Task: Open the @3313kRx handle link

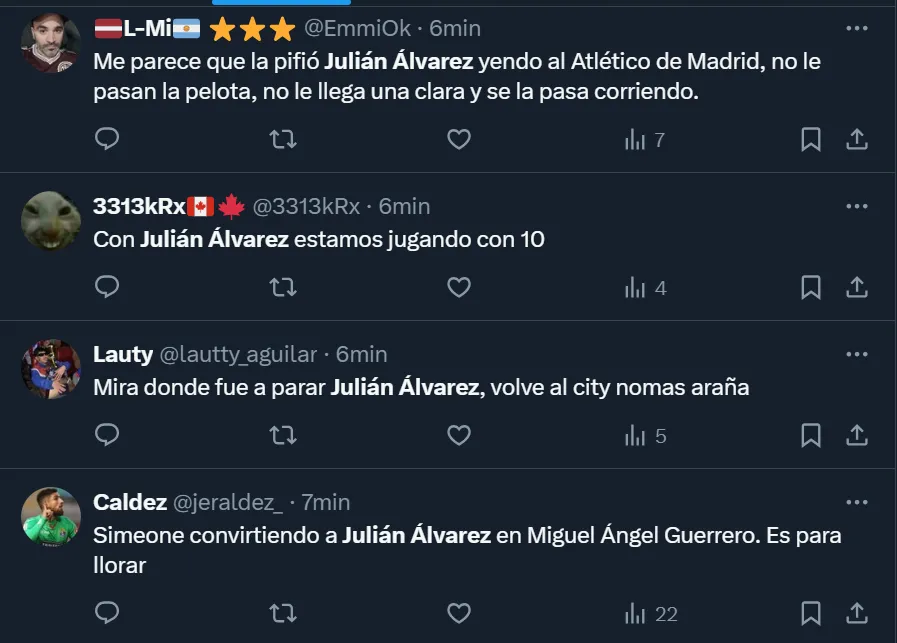Action: pyautogui.click(x=306, y=206)
